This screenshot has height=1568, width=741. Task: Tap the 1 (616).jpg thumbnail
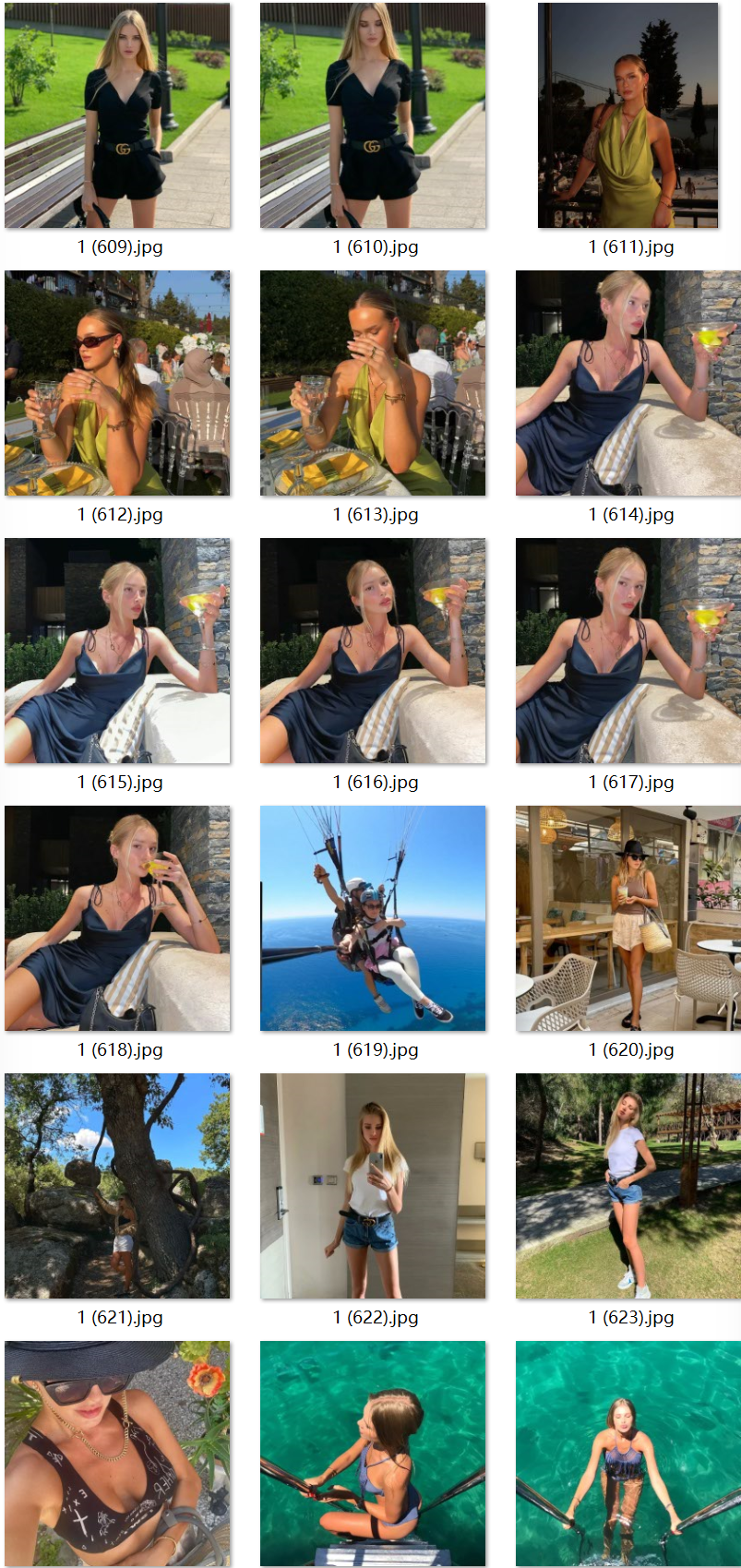pyautogui.click(x=373, y=651)
